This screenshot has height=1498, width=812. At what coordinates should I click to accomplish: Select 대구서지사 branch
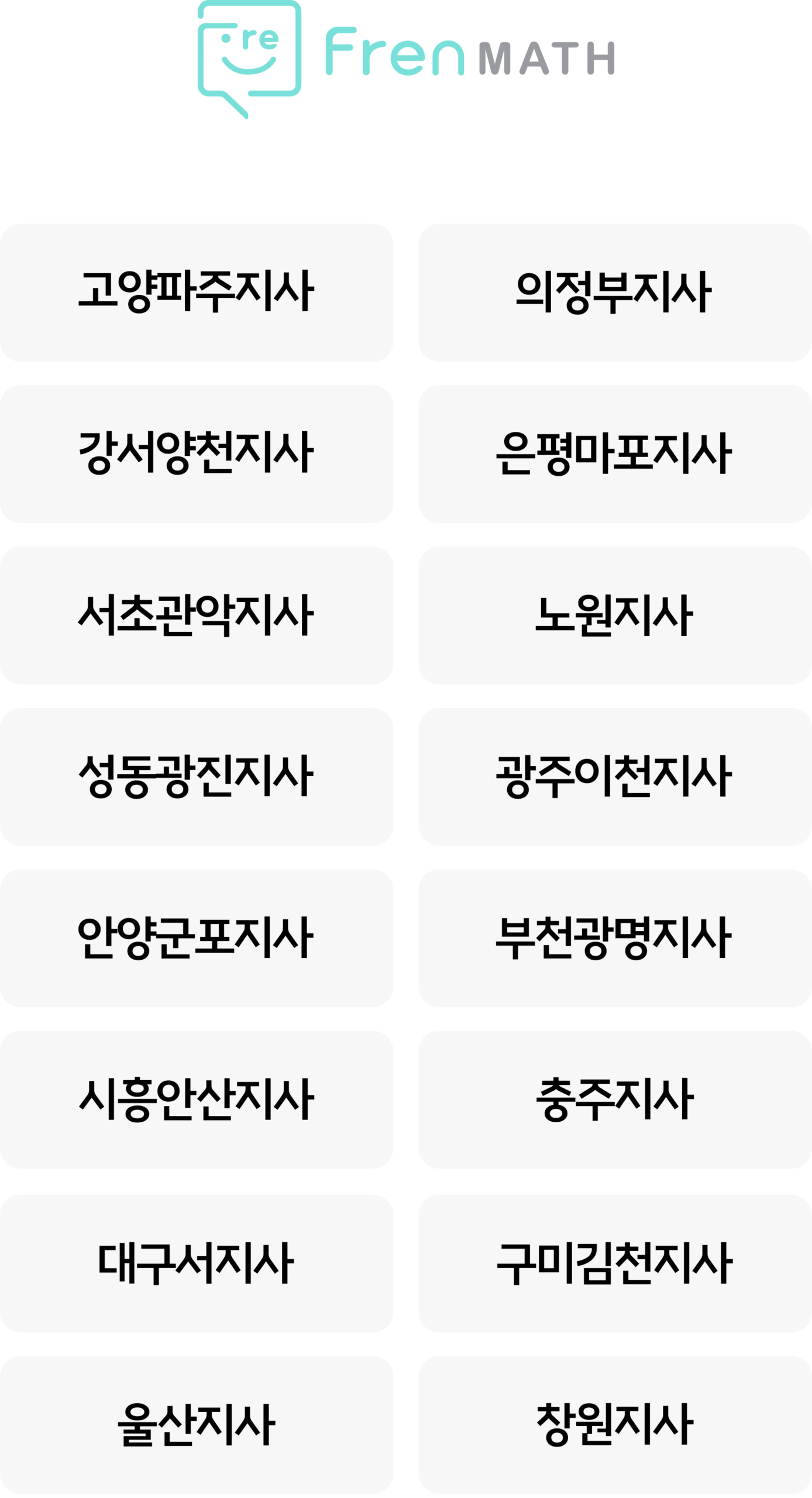click(196, 1263)
